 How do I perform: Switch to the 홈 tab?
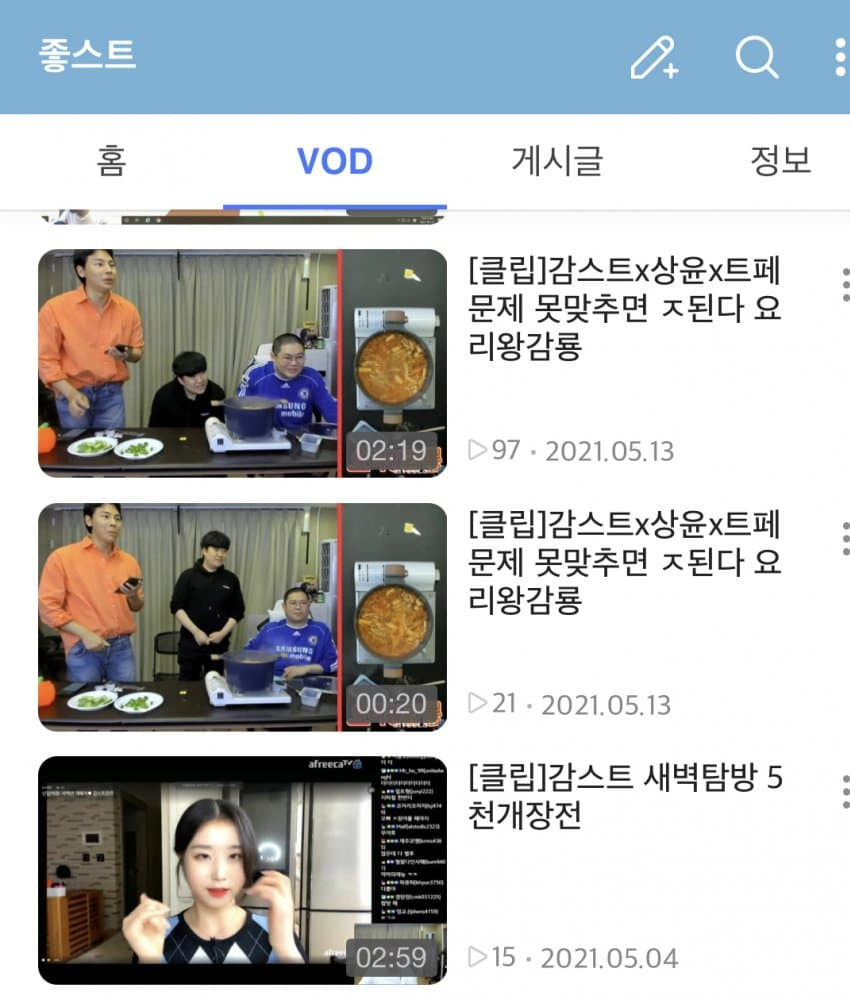tap(112, 161)
